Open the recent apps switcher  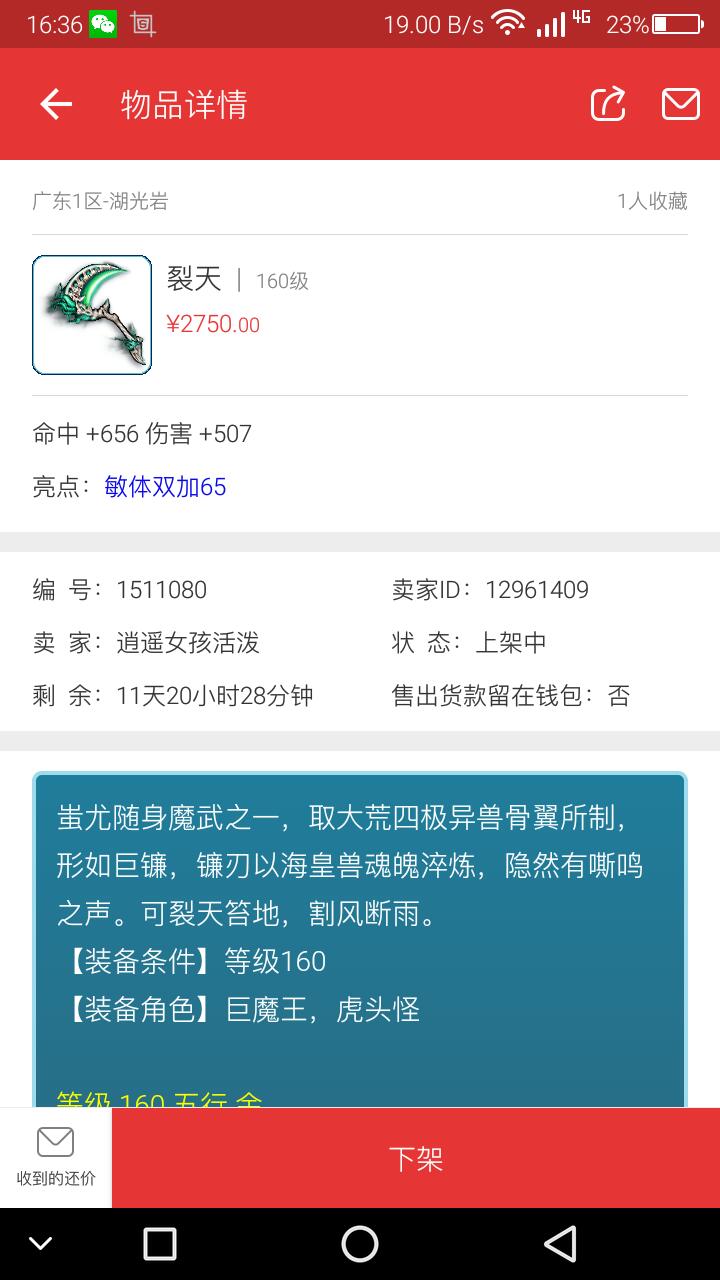coord(160,1244)
